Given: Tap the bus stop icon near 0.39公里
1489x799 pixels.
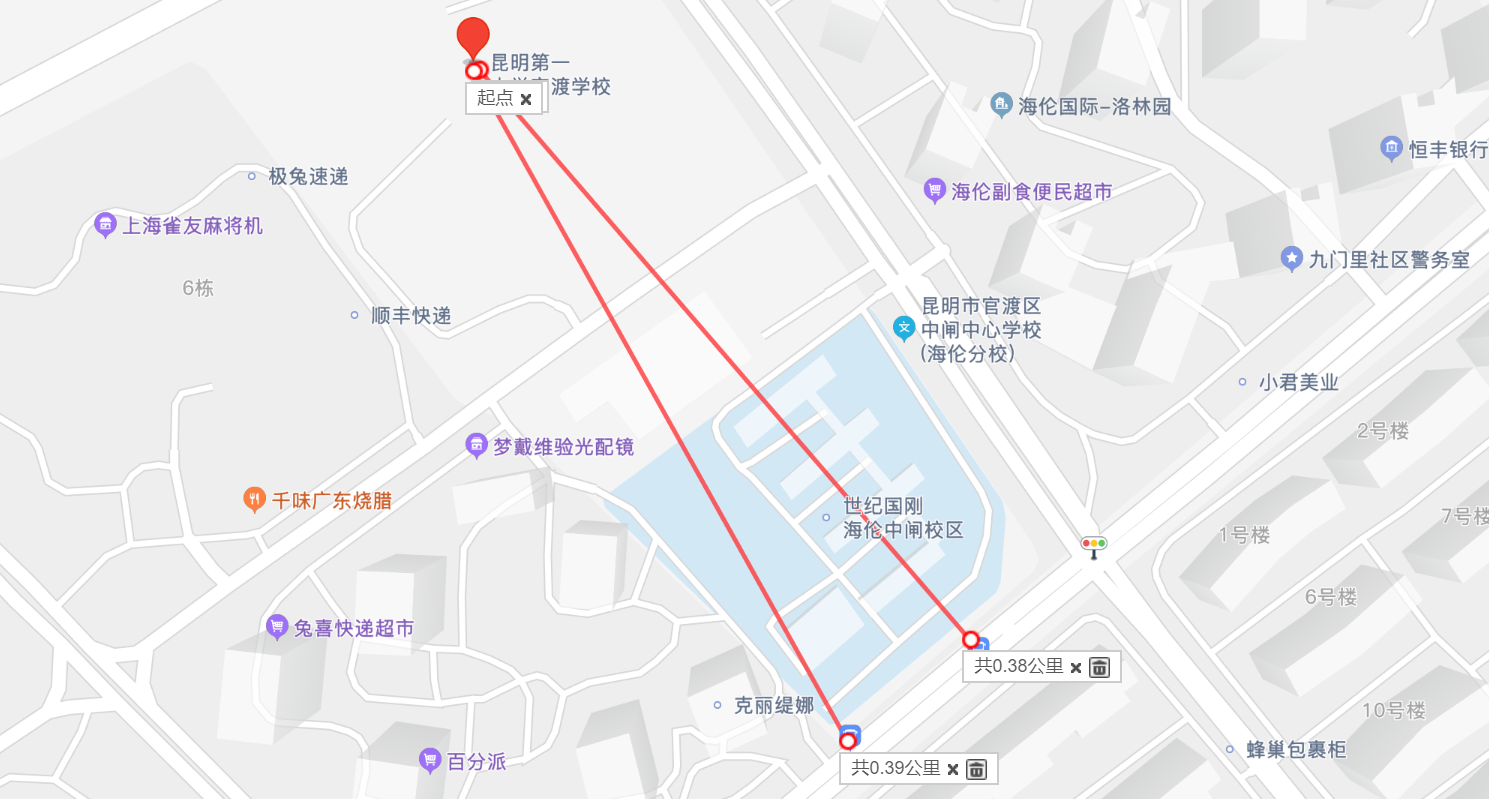Looking at the screenshot, I should pyautogui.click(x=851, y=732).
